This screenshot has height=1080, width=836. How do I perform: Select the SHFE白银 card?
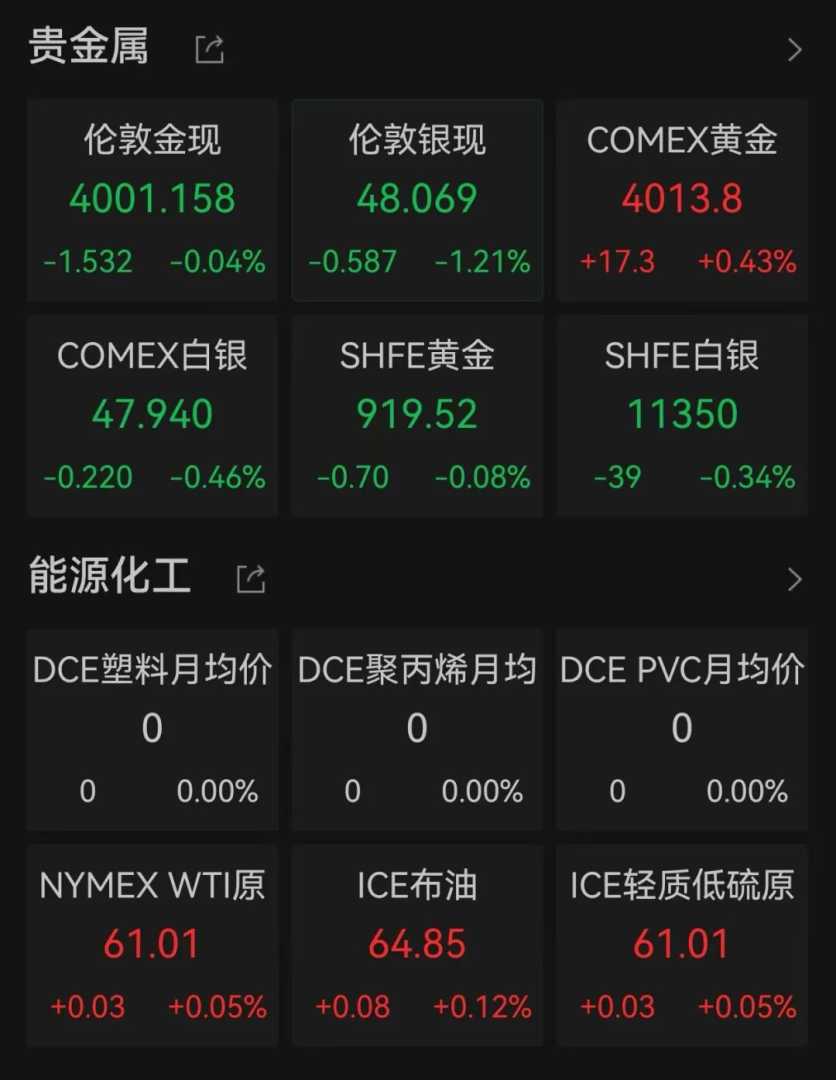(x=682, y=415)
